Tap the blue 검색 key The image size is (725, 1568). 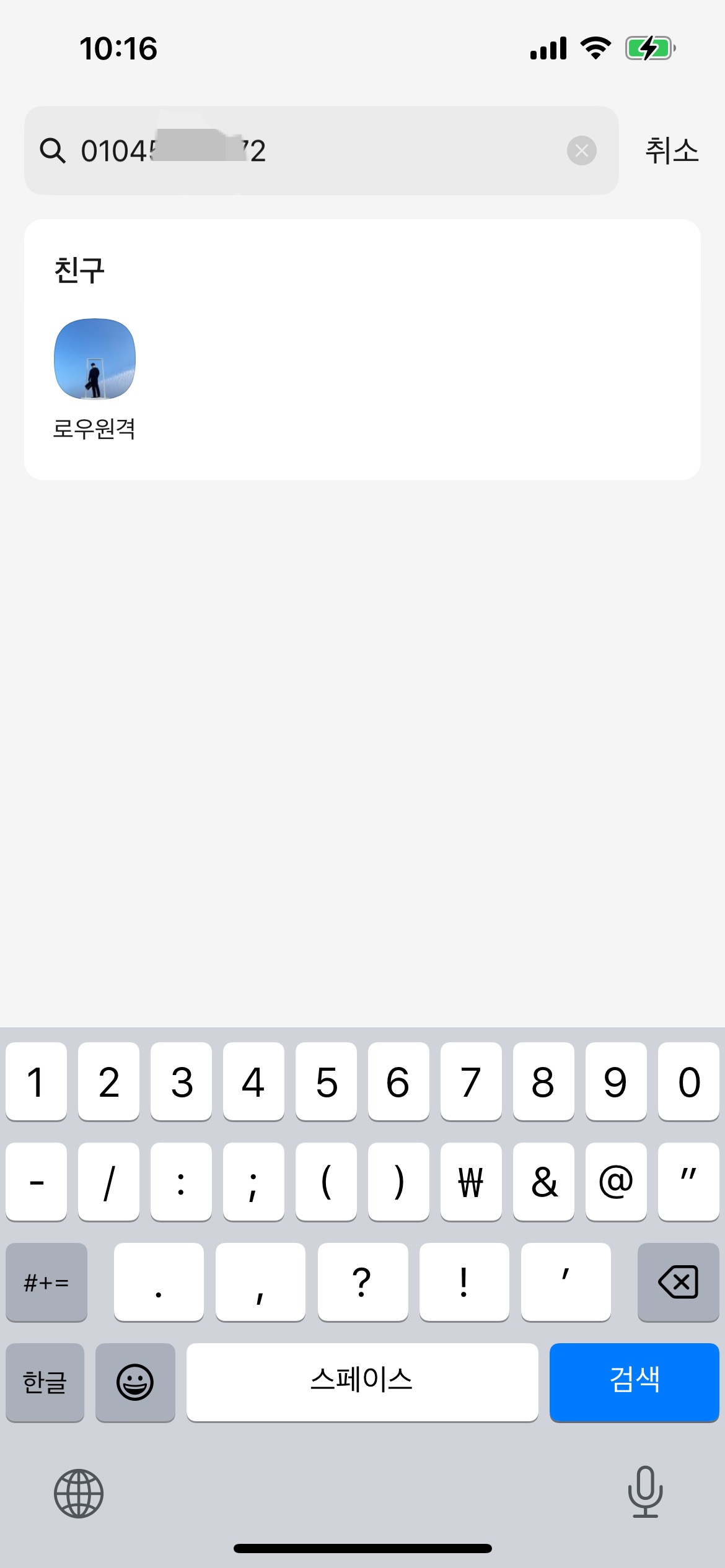click(634, 1382)
